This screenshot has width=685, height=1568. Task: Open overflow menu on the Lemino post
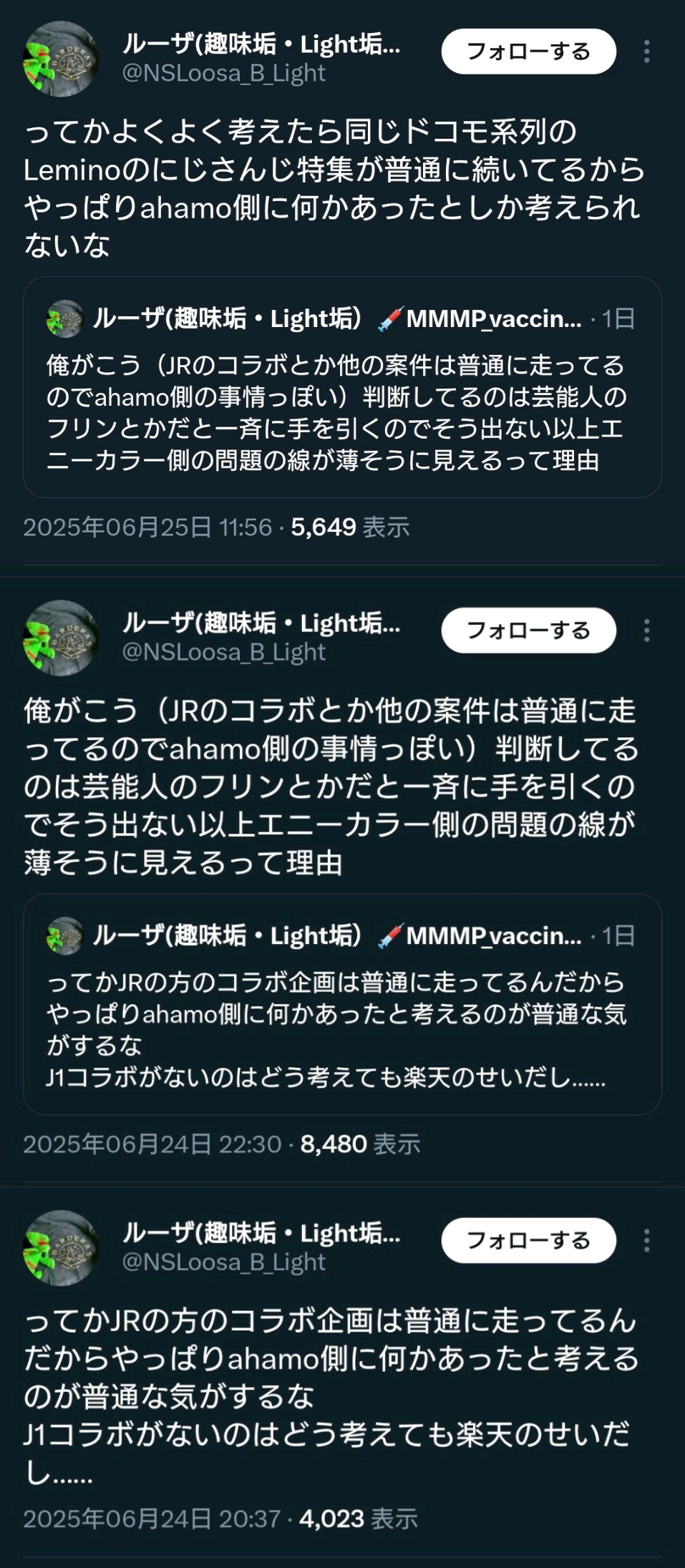tap(646, 52)
